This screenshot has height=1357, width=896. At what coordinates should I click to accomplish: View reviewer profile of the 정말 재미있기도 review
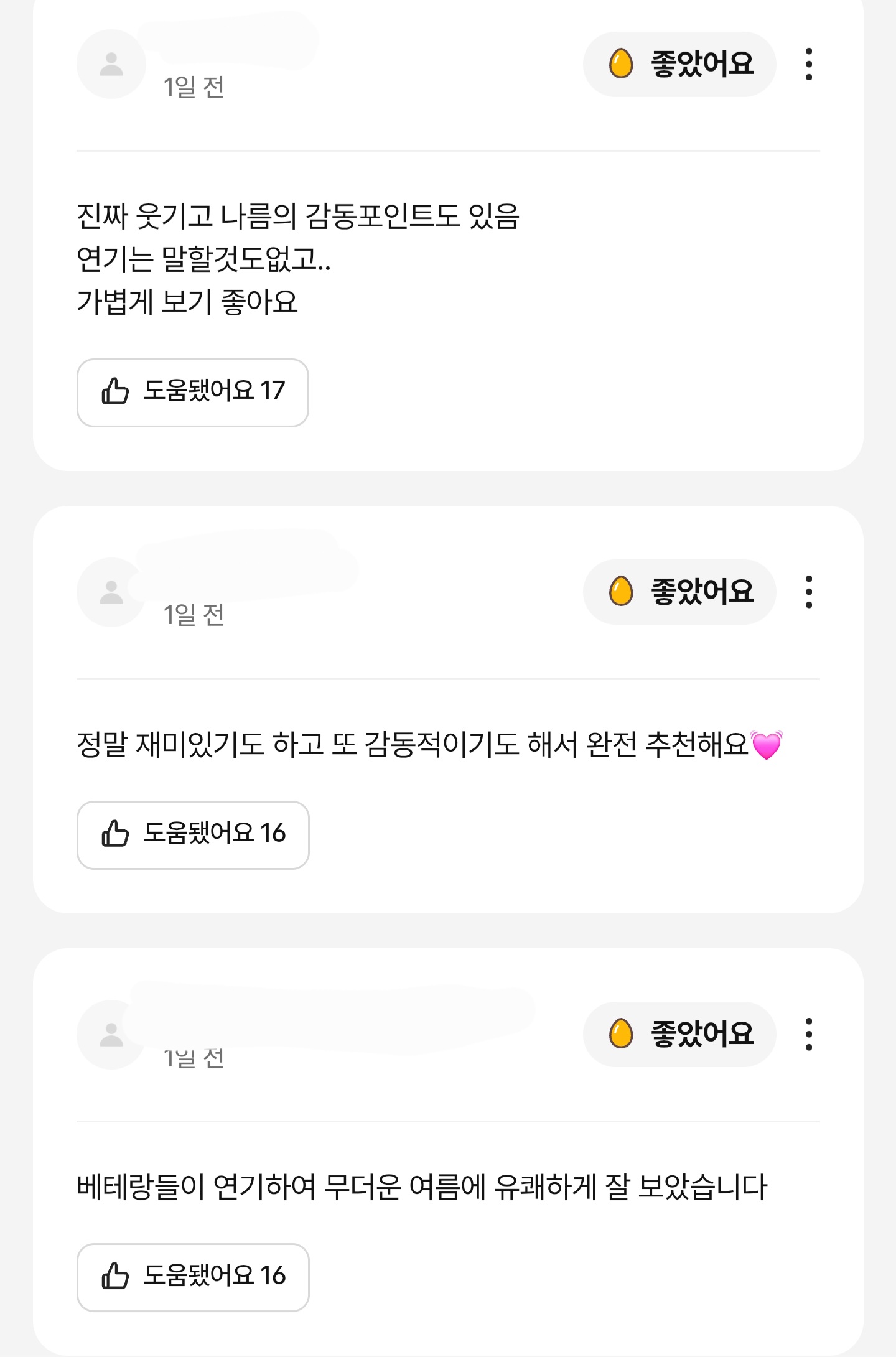coord(111,592)
